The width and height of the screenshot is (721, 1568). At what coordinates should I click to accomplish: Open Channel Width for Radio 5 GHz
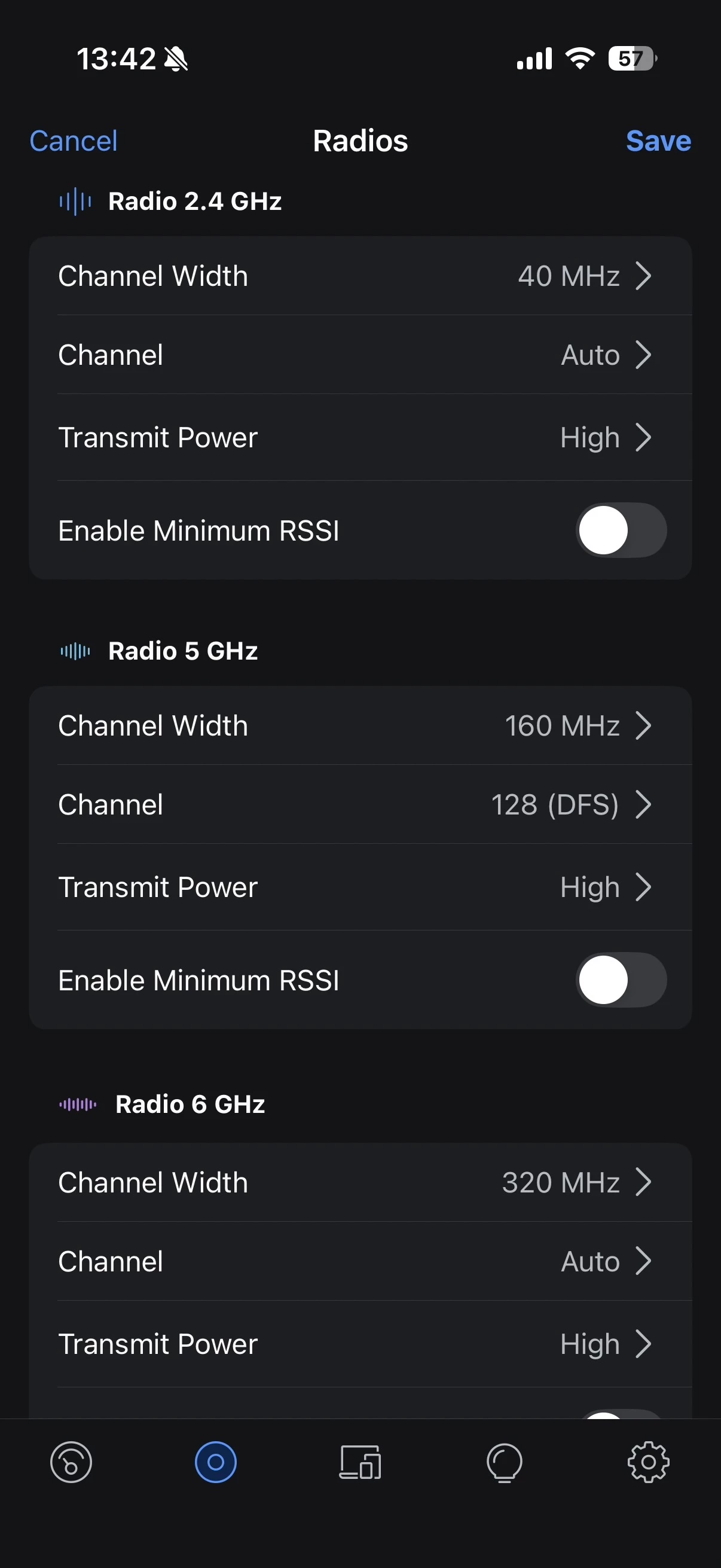(360, 725)
